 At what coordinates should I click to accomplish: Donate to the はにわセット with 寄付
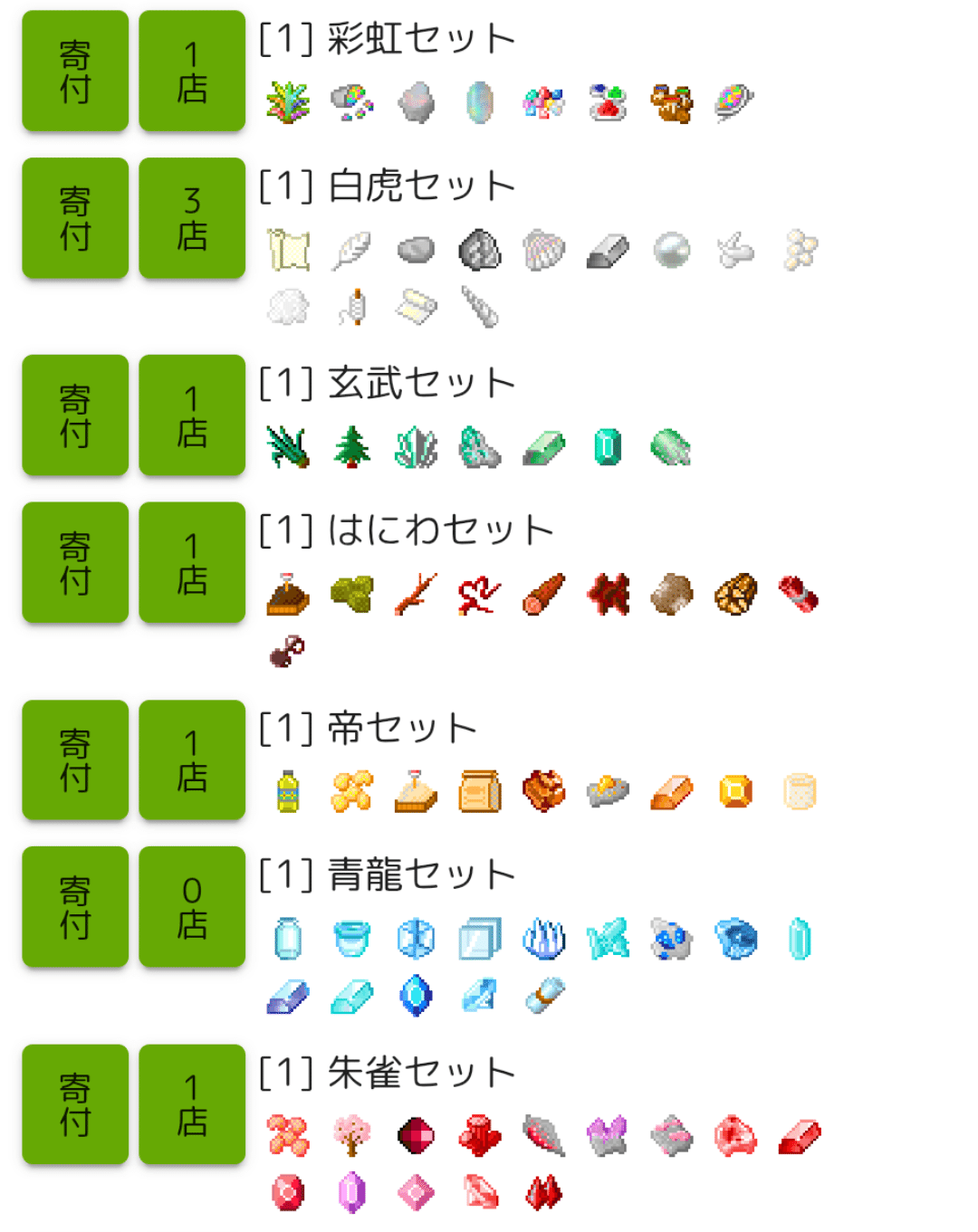pos(75,562)
